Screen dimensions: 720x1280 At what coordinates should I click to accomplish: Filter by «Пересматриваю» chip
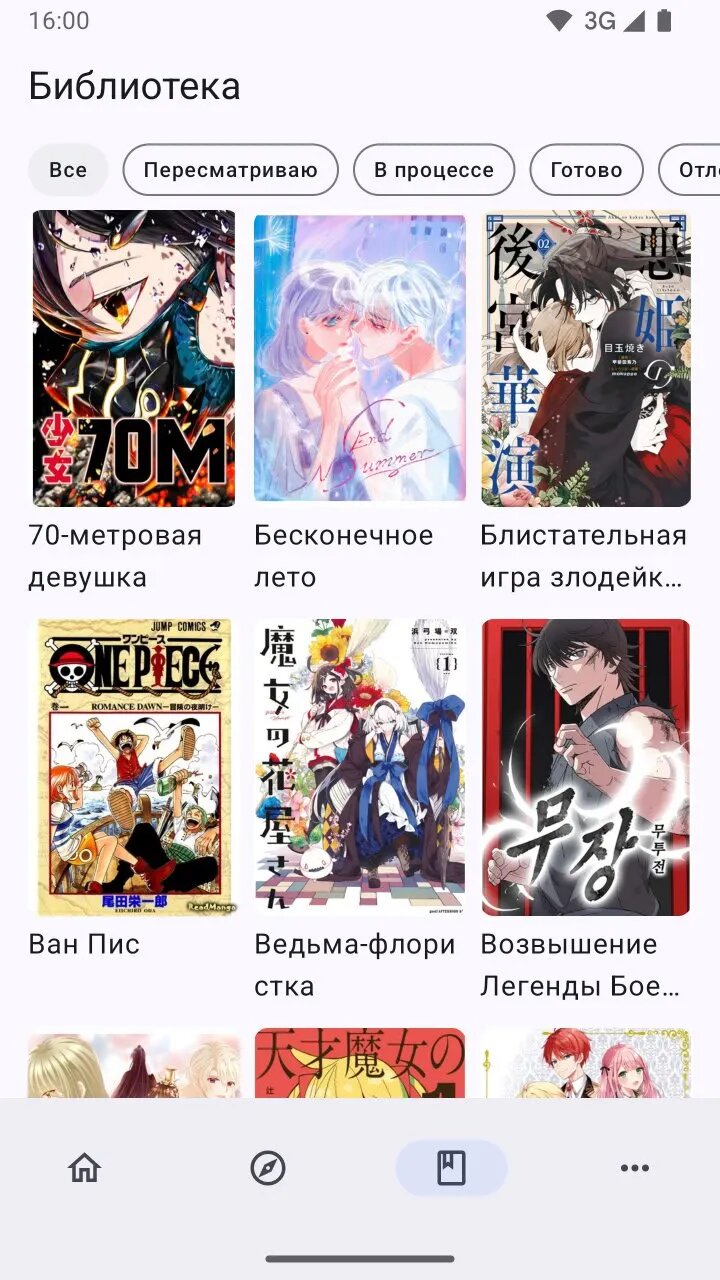tap(230, 170)
